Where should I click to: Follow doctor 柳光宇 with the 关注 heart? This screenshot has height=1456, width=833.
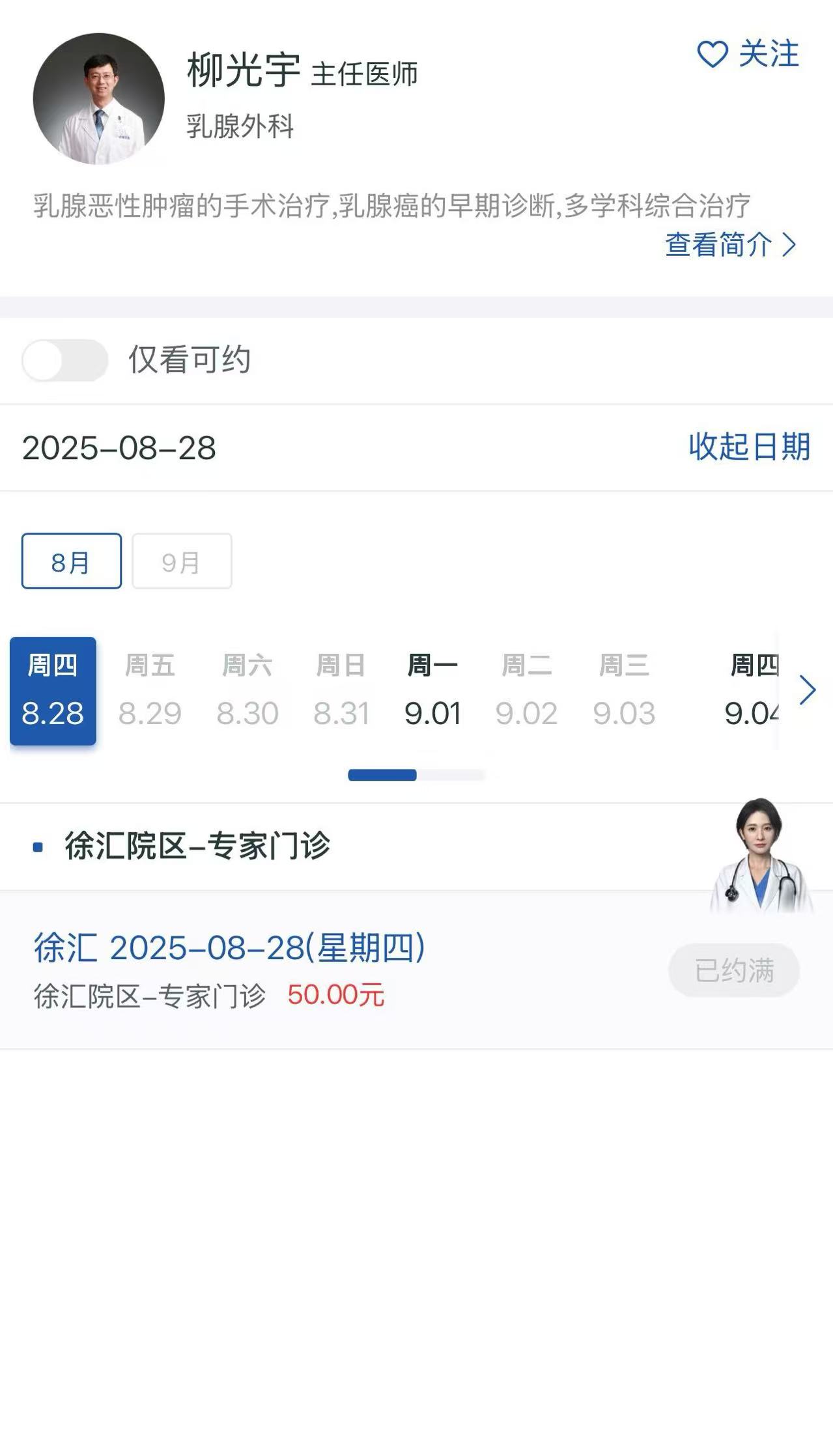click(748, 54)
